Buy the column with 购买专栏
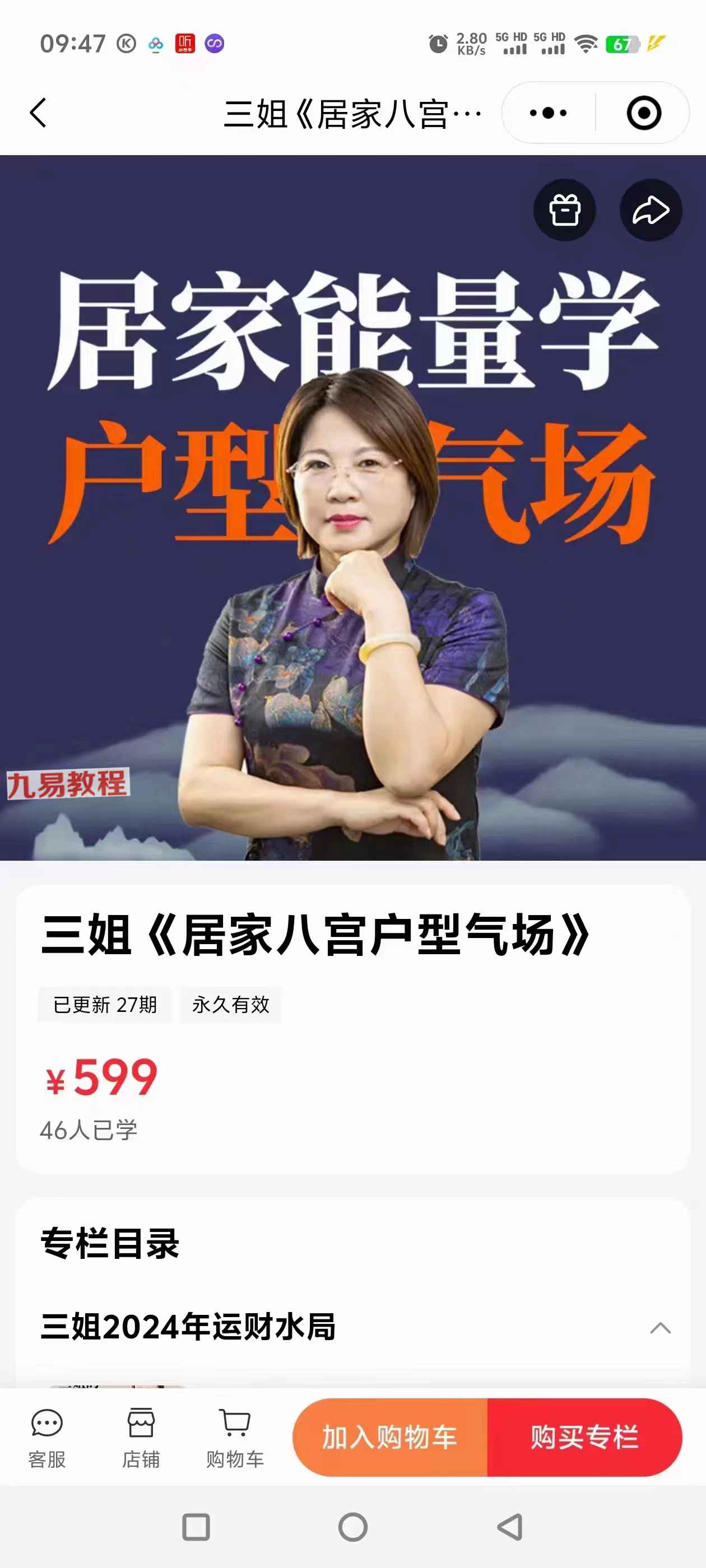Screen dimensions: 706x1568 click(x=584, y=1437)
